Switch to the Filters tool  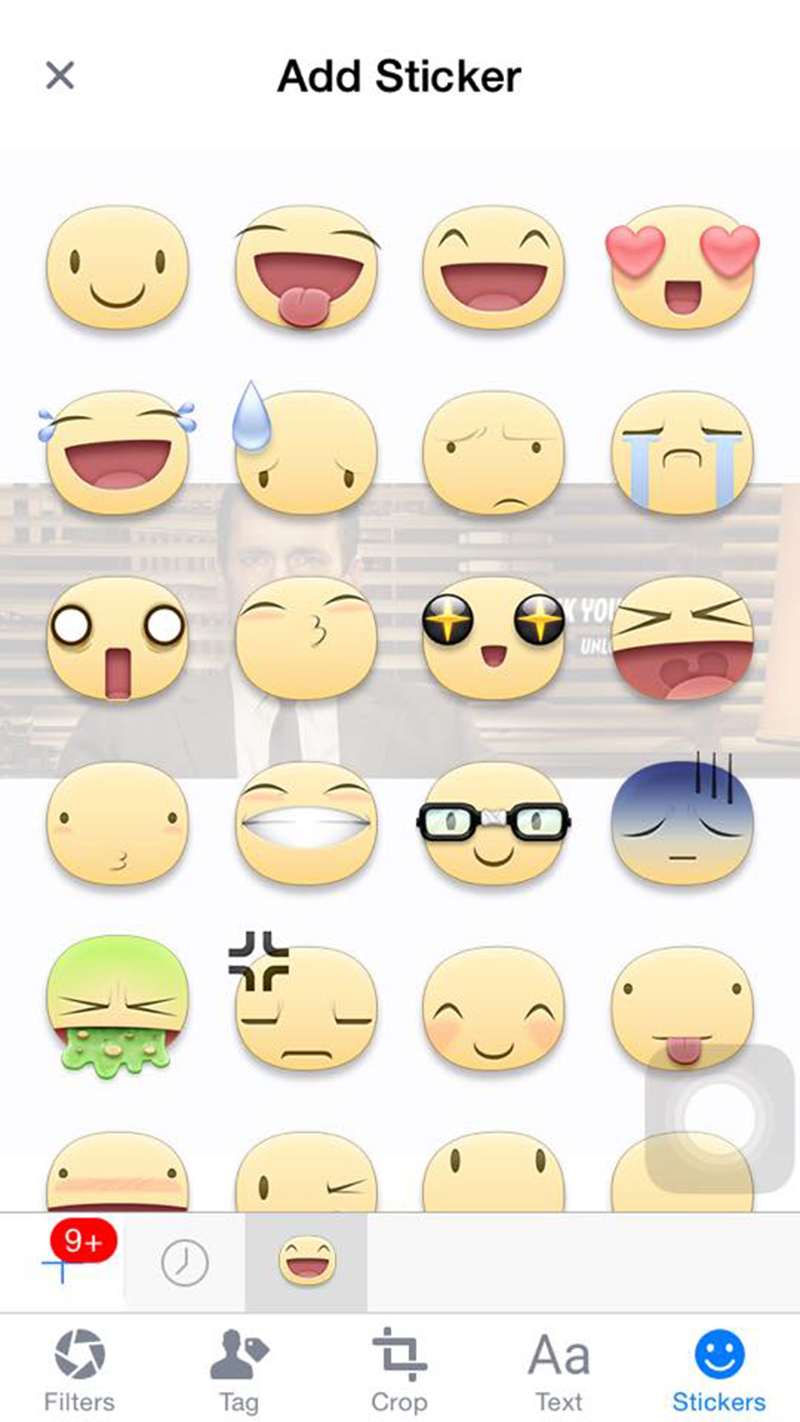[79, 1370]
